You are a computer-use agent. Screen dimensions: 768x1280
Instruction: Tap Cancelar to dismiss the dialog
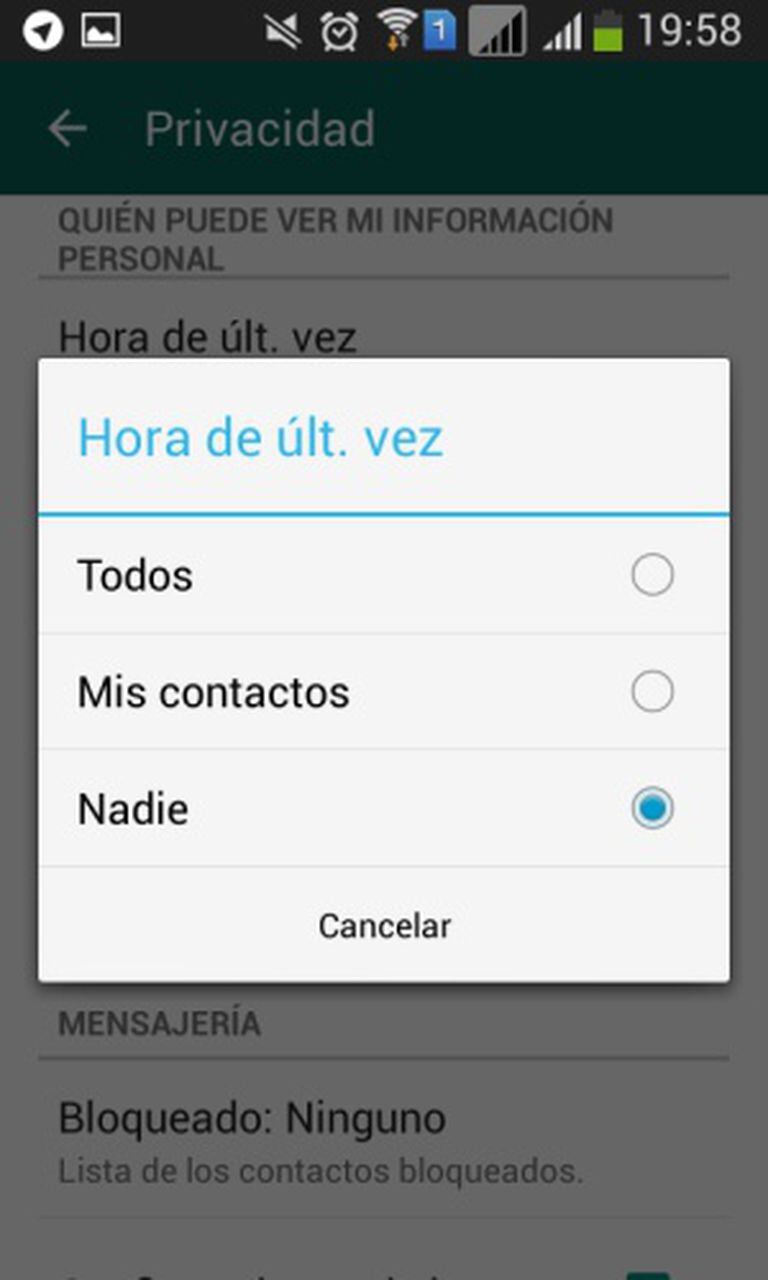tap(384, 925)
